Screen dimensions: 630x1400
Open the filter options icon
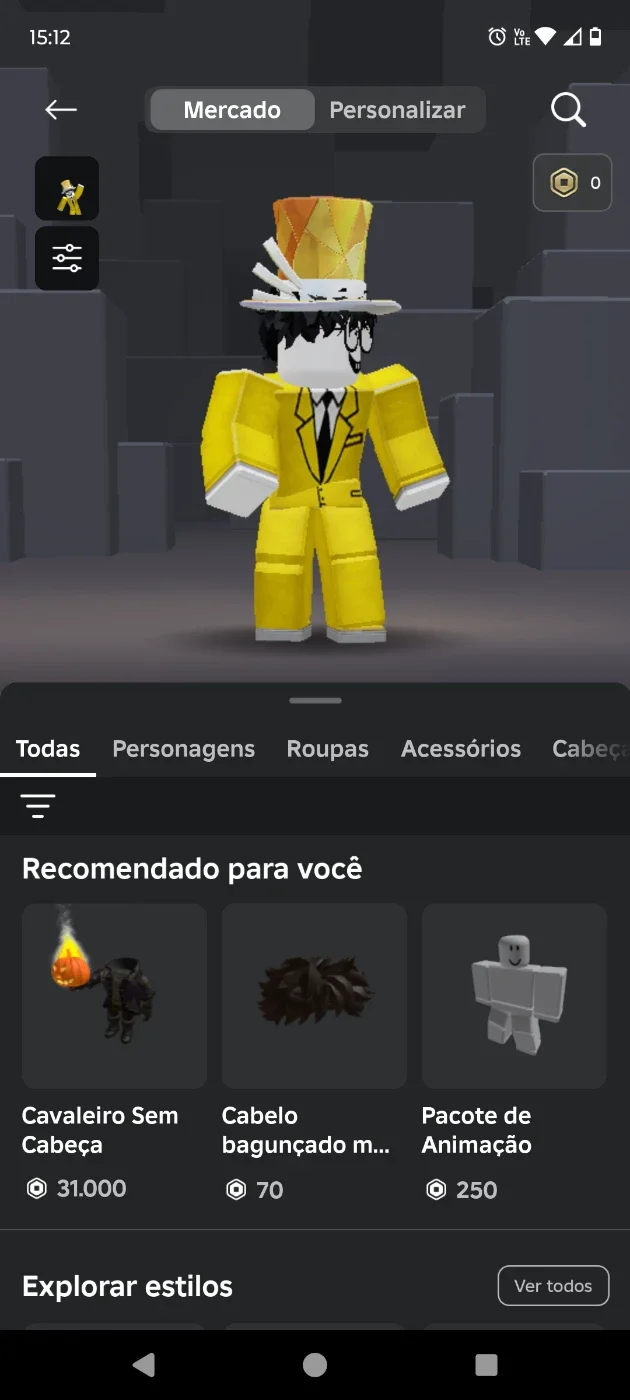tap(38, 805)
